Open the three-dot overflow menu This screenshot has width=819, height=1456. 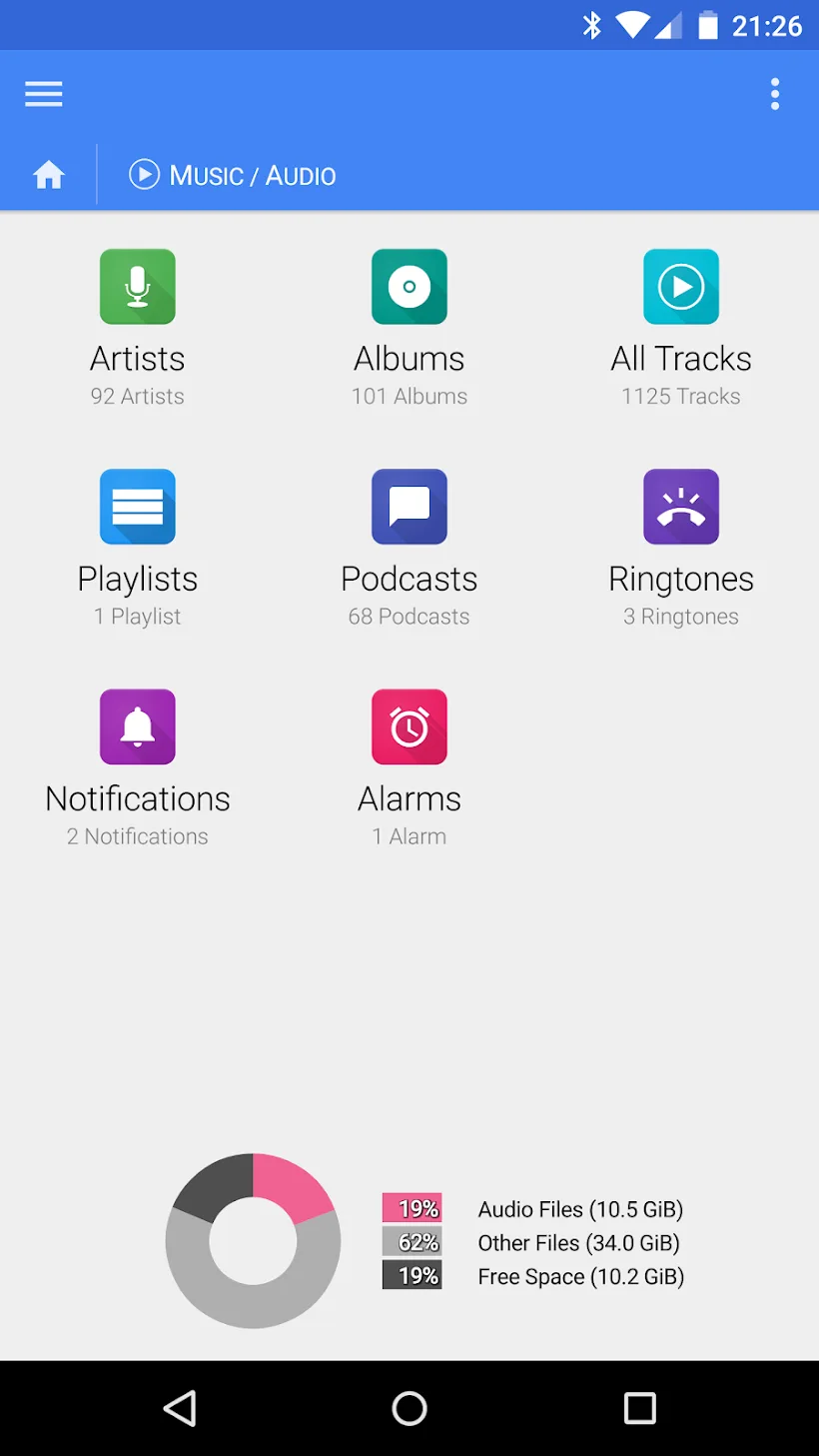pyautogui.click(x=774, y=94)
